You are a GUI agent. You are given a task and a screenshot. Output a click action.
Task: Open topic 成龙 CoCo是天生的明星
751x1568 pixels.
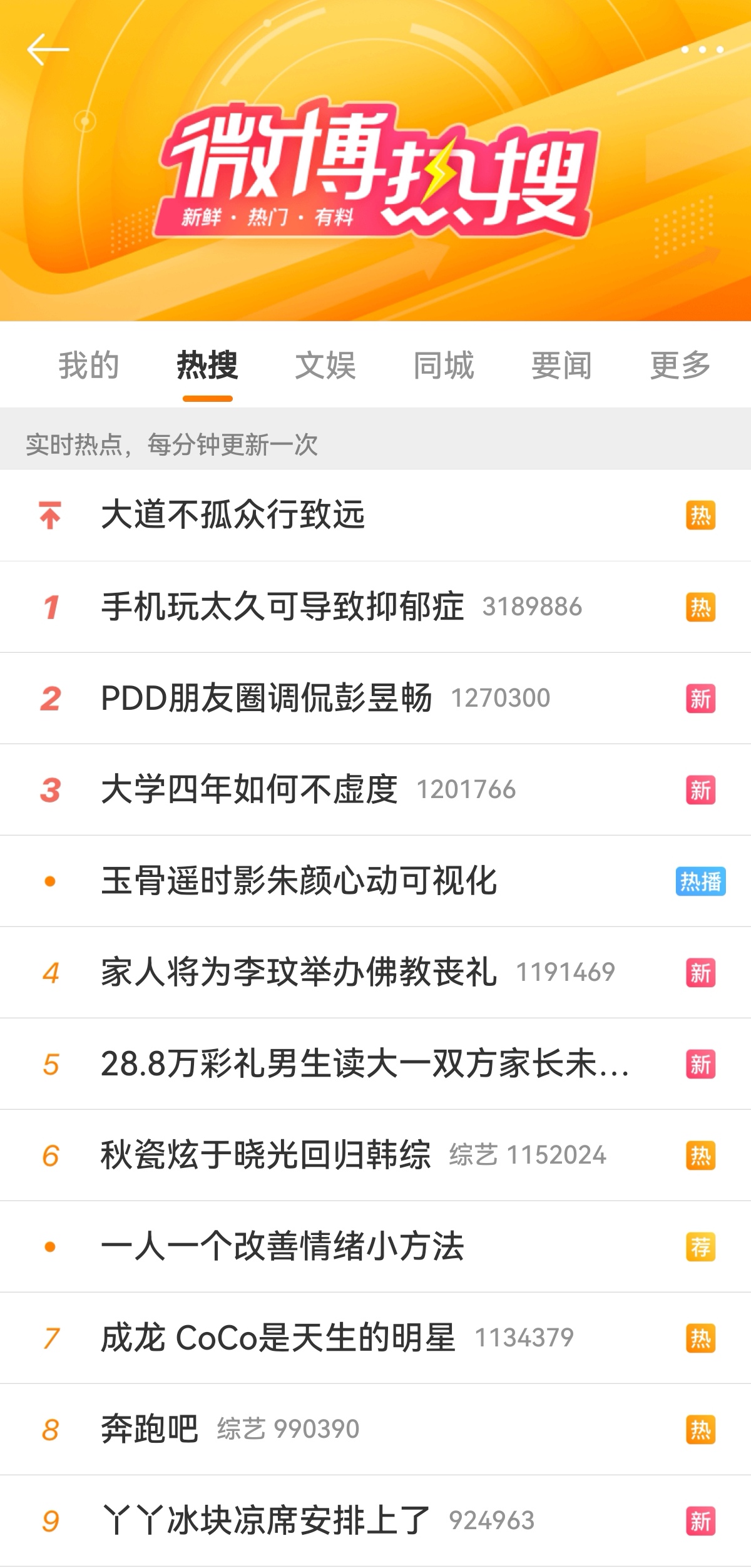pyautogui.click(x=278, y=1338)
